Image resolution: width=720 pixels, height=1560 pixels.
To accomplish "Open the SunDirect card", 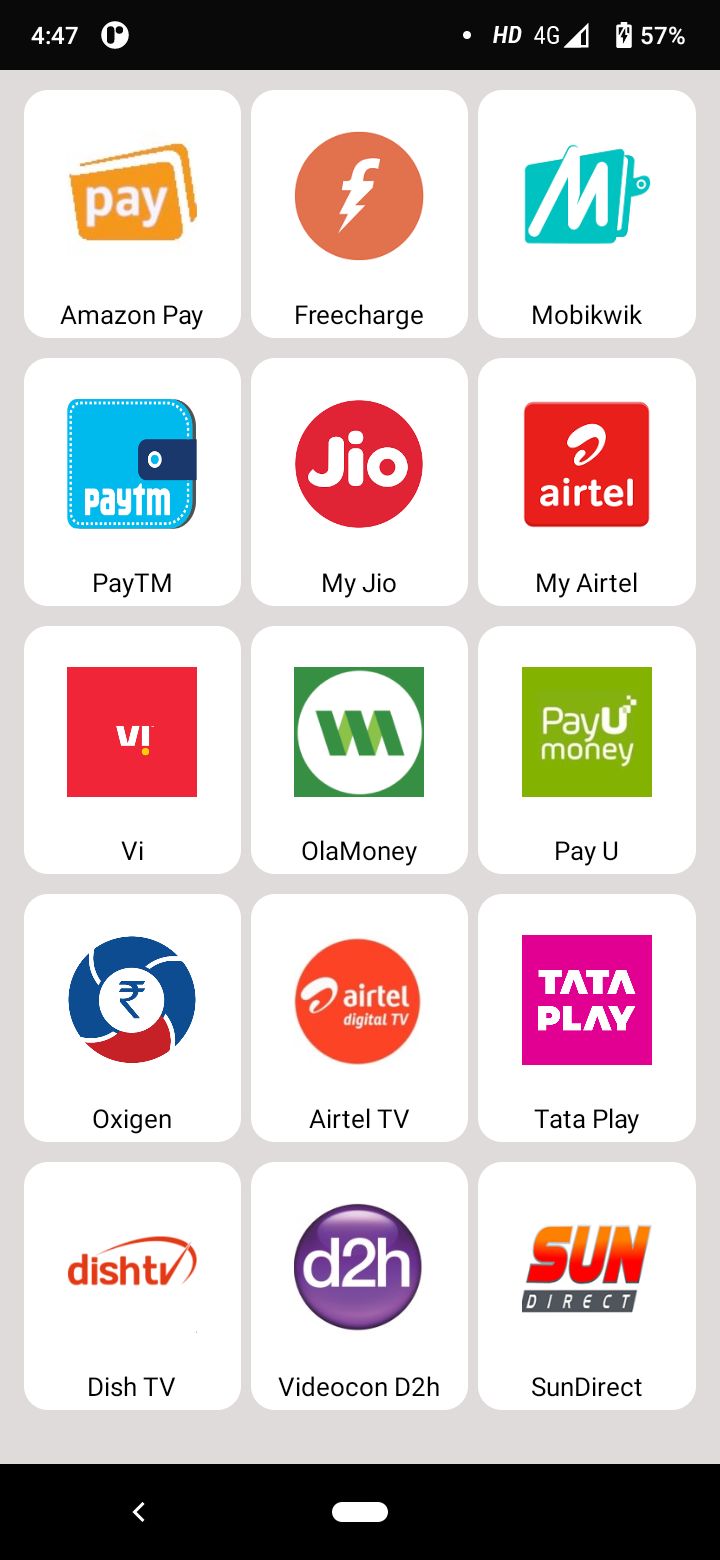I will pos(587,1286).
